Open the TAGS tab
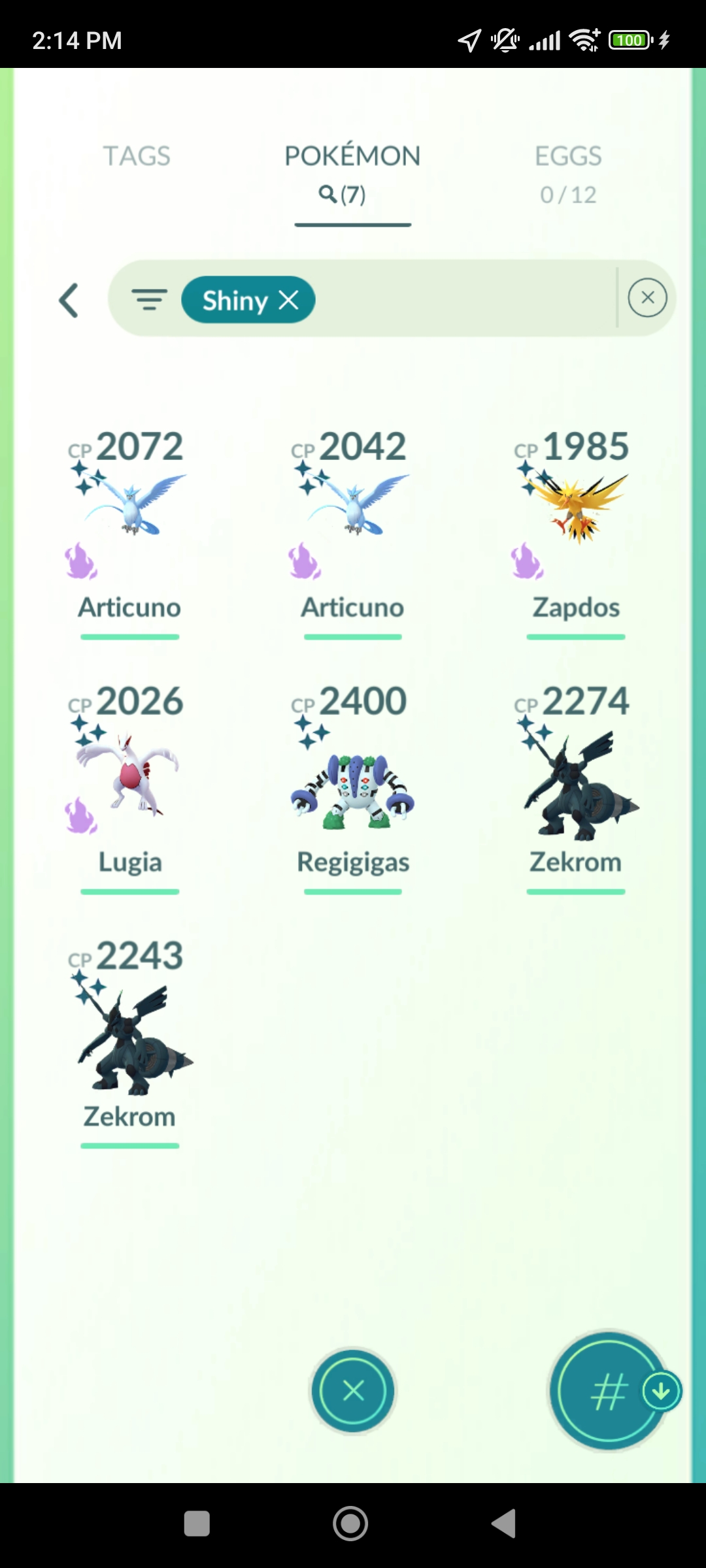The width and height of the screenshot is (706, 1568). [x=137, y=157]
